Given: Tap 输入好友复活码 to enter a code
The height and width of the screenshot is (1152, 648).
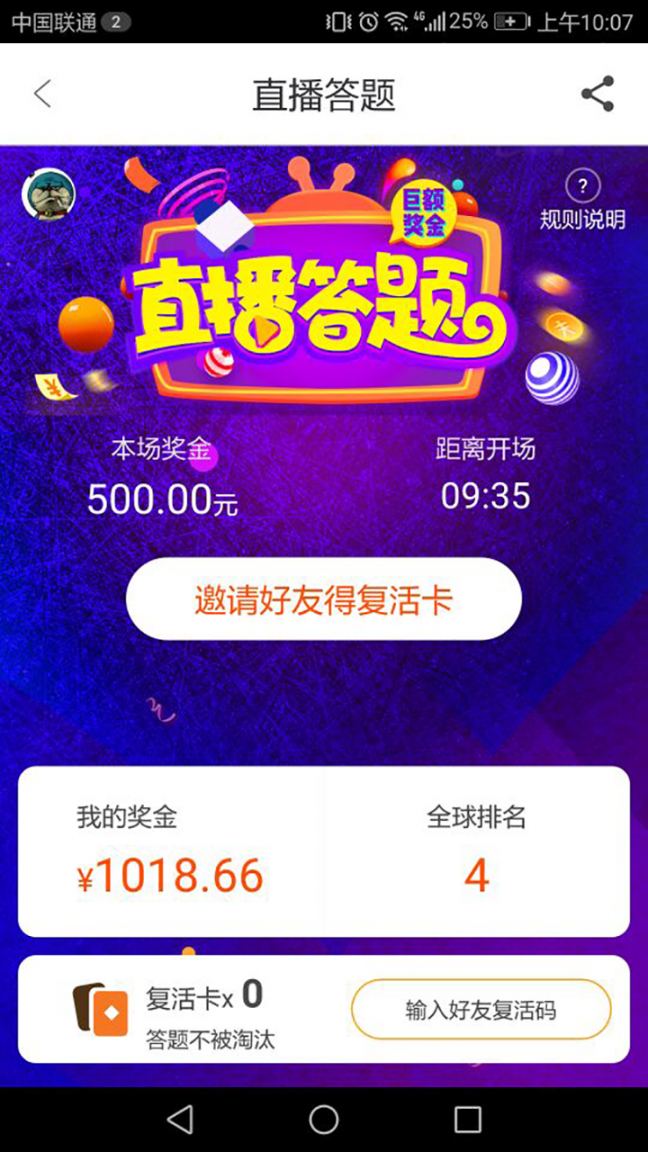Looking at the screenshot, I should click(x=480, y=1010).
